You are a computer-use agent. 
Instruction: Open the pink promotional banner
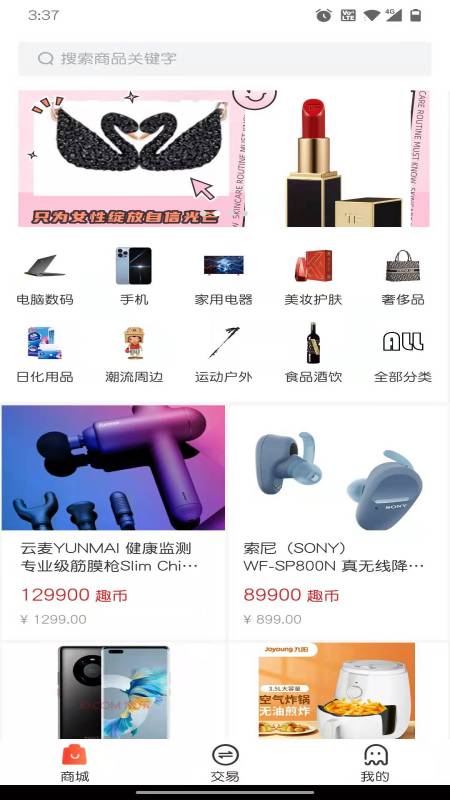click(224, 159)
